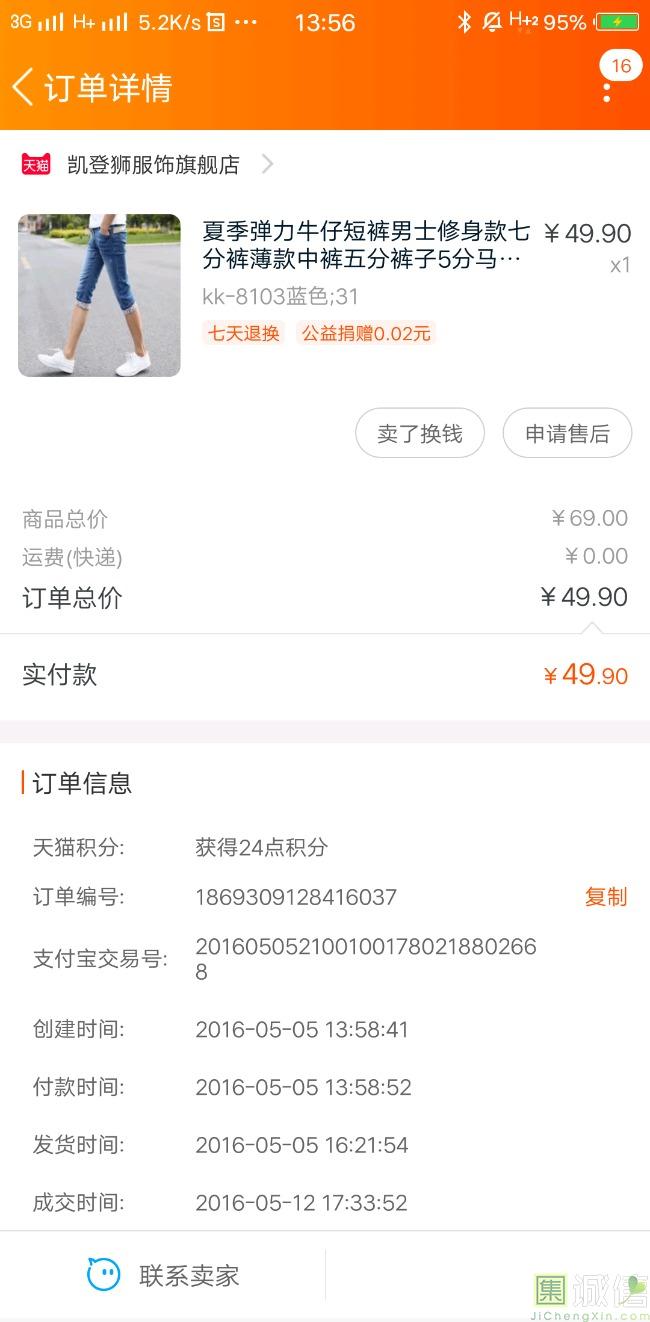Open the denim shorts product item
Image resolution: width=650 pixels, height=1322 pixels.
tap(366, 246)
